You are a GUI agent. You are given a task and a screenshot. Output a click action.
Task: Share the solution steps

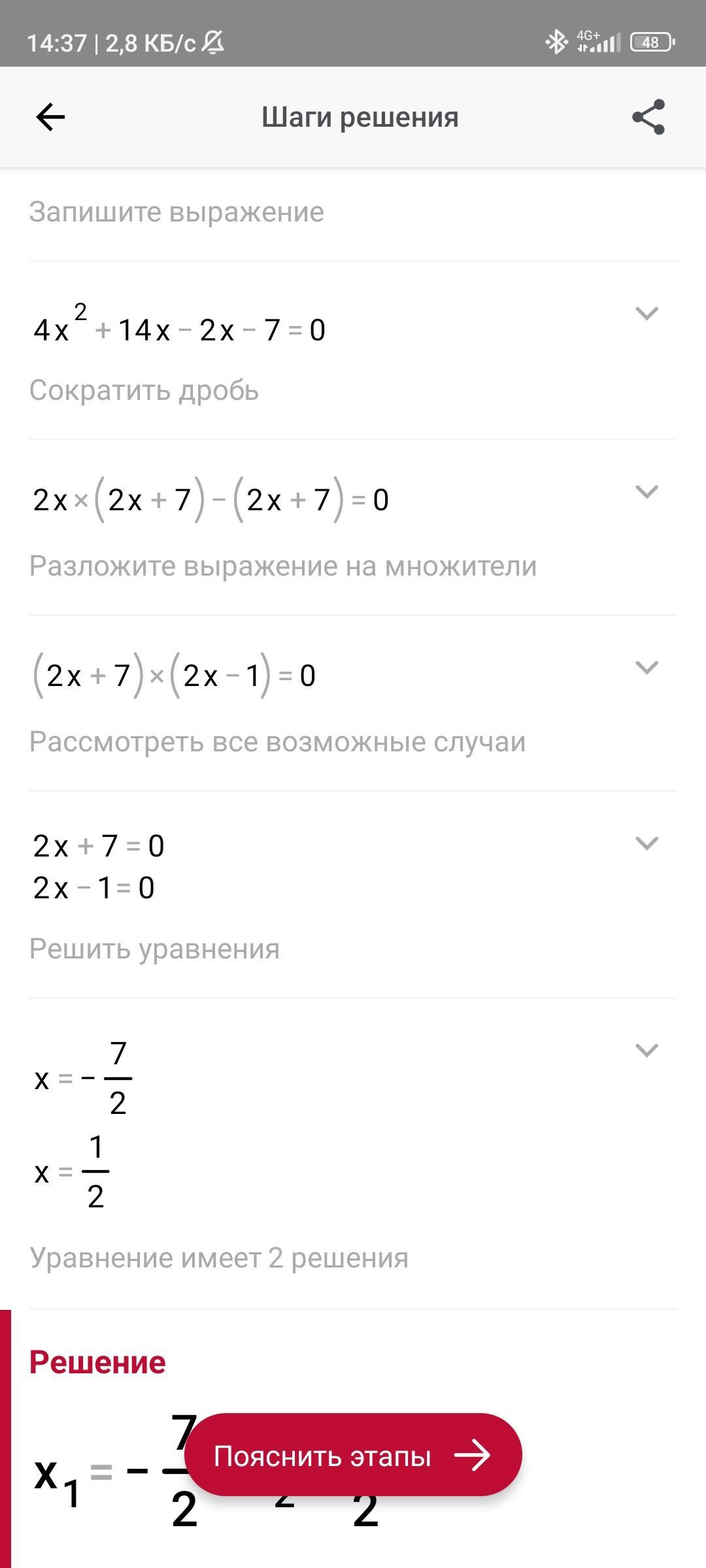point(648,118)
